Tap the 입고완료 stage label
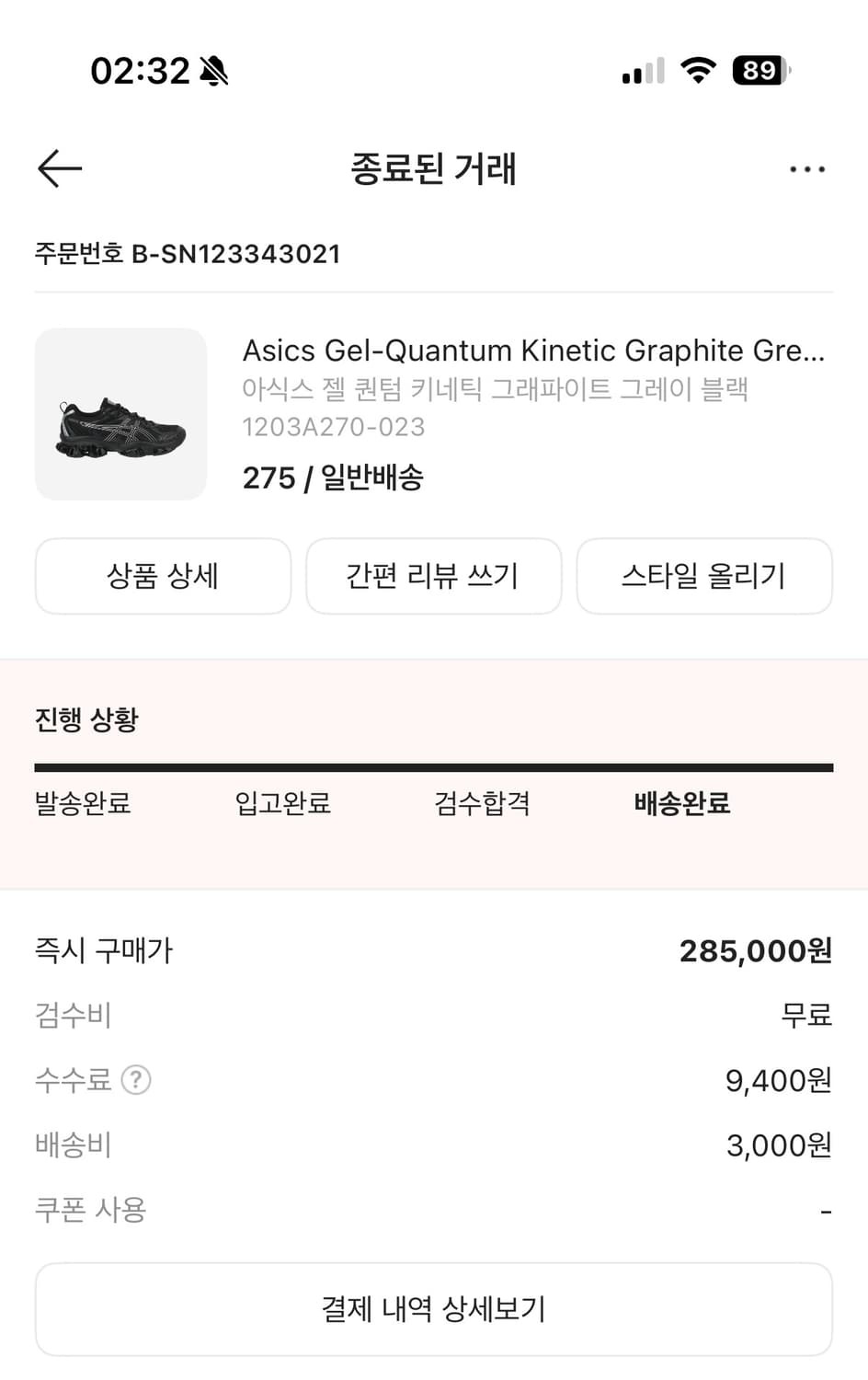Image resolution: width=868 pixels, height=1380 pixels. click(x=280, y=803)
